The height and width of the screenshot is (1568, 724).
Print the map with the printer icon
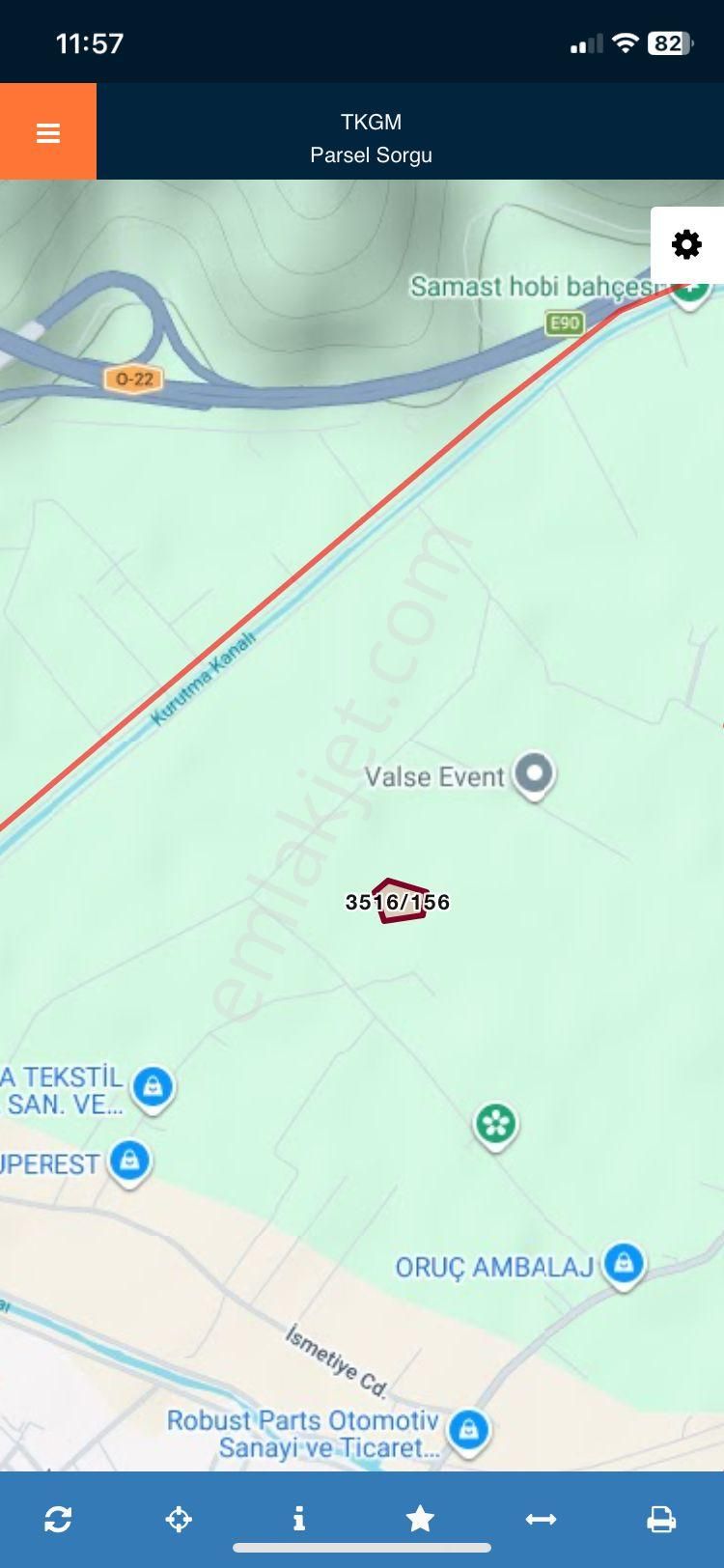click(x=661, y=1519)
